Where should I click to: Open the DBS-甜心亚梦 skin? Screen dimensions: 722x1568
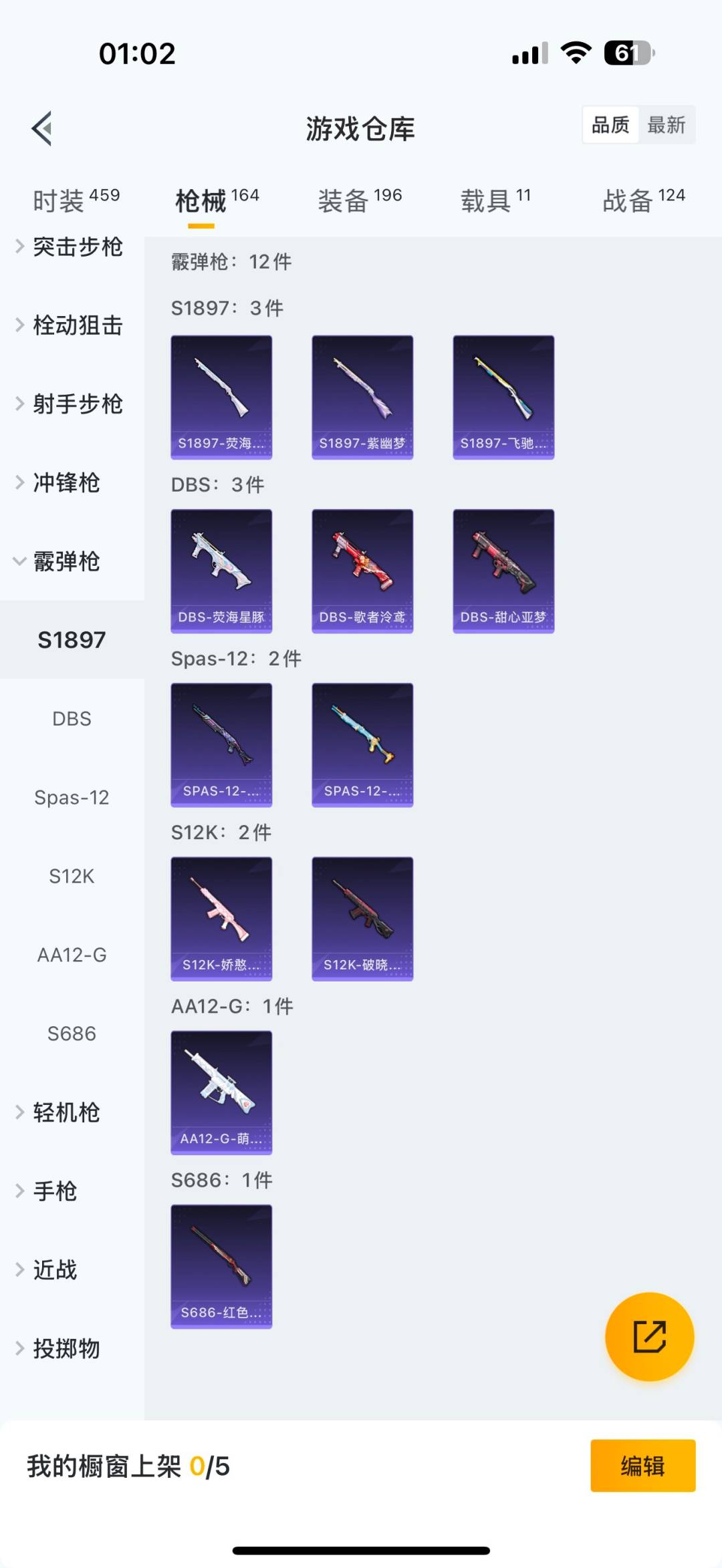pos(503,571)
